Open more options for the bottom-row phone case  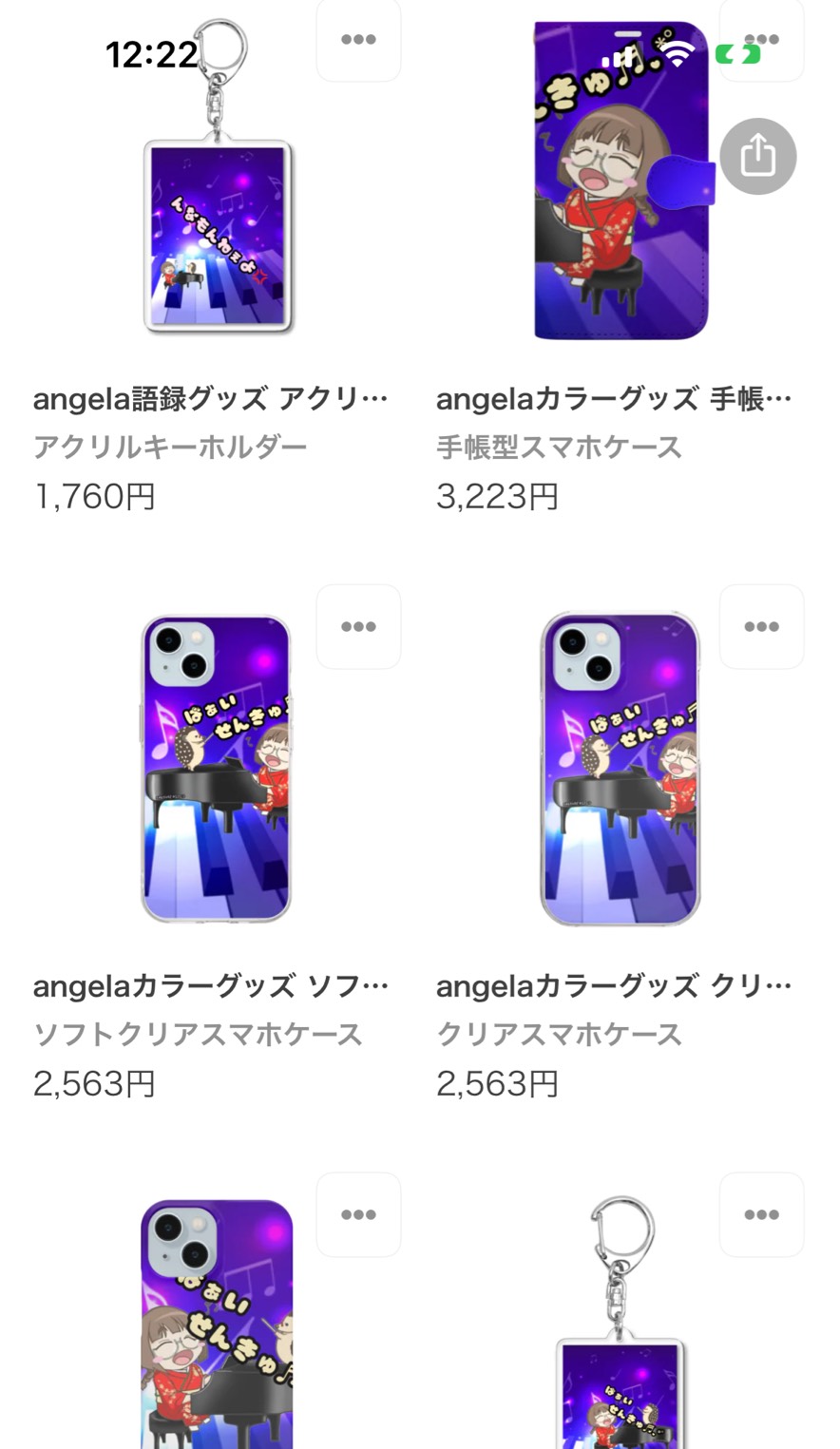point(358,1214)
